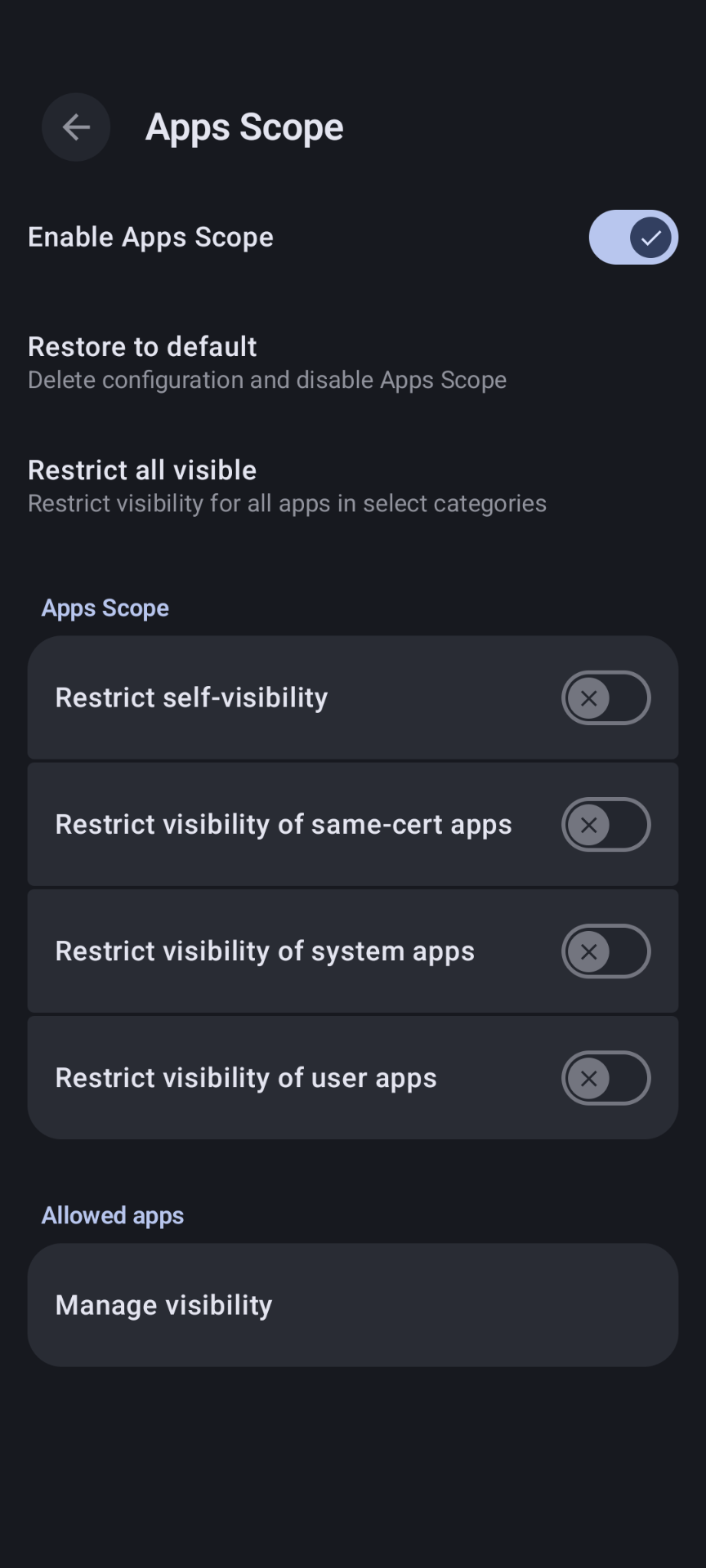The width and height of the screenshot is (706, 1568).
Task: Tap the Restrict all visible description text
Action: pyautogui.click(x=287, y=503)
